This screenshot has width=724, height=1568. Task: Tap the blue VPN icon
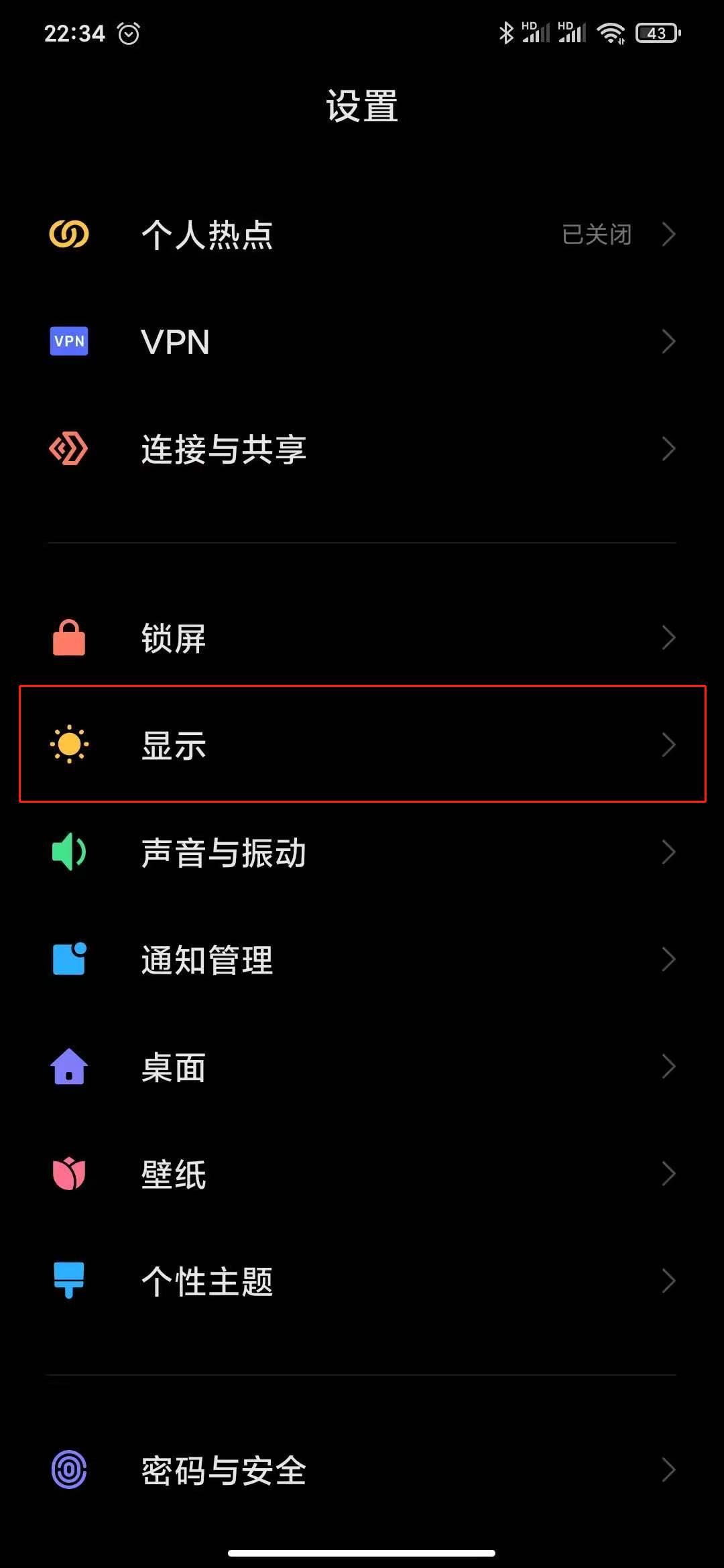coord(68,342)
